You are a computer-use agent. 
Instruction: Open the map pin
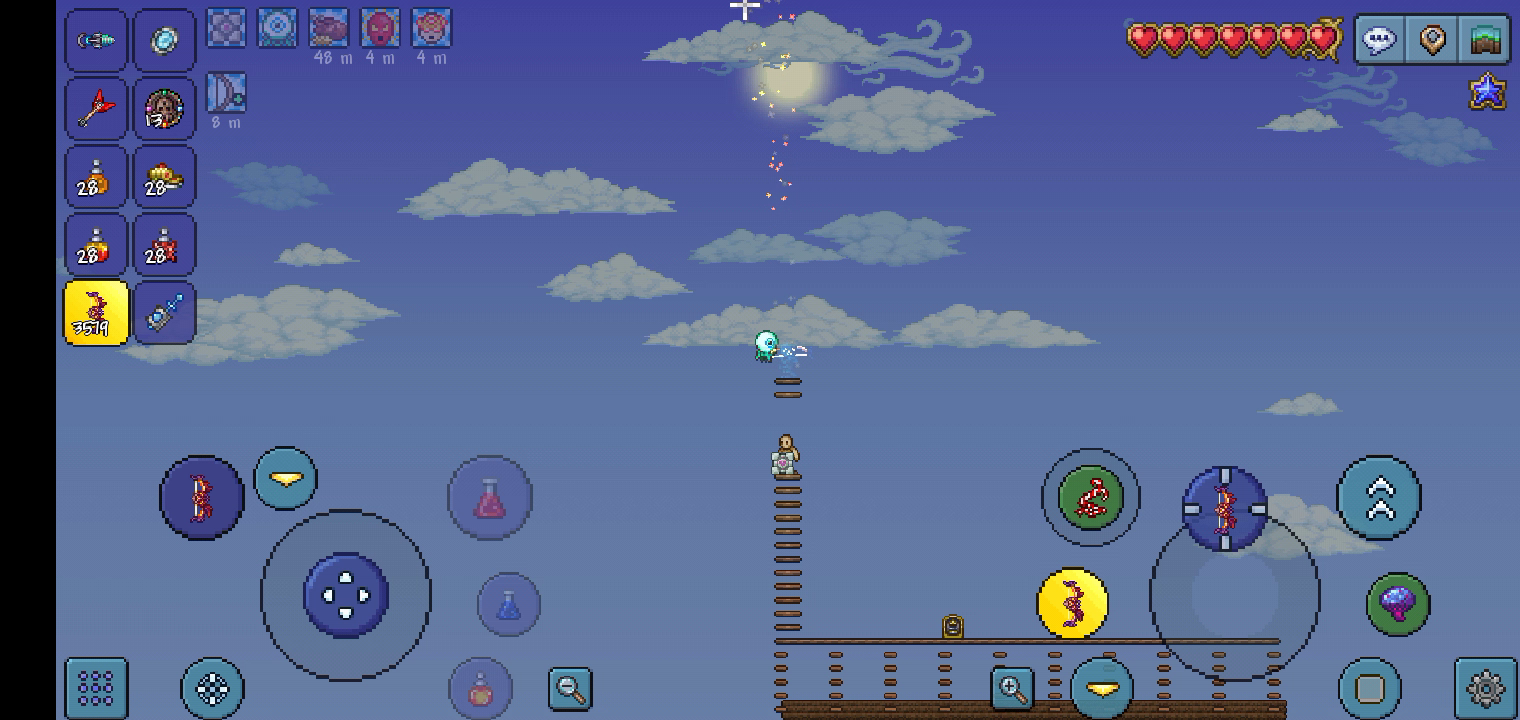point(1432,41)
